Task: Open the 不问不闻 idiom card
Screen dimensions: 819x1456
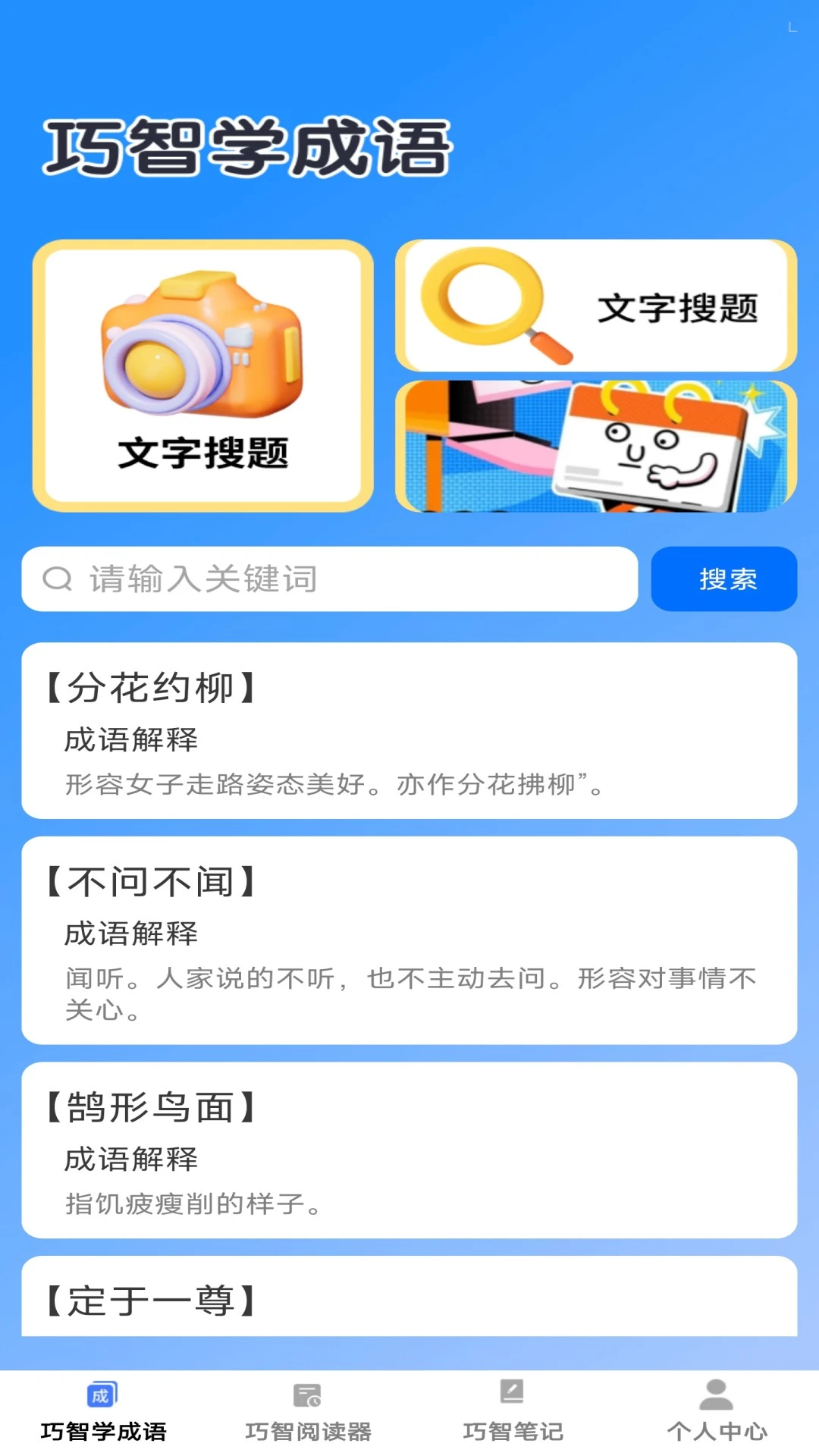Action: point(409,940)
